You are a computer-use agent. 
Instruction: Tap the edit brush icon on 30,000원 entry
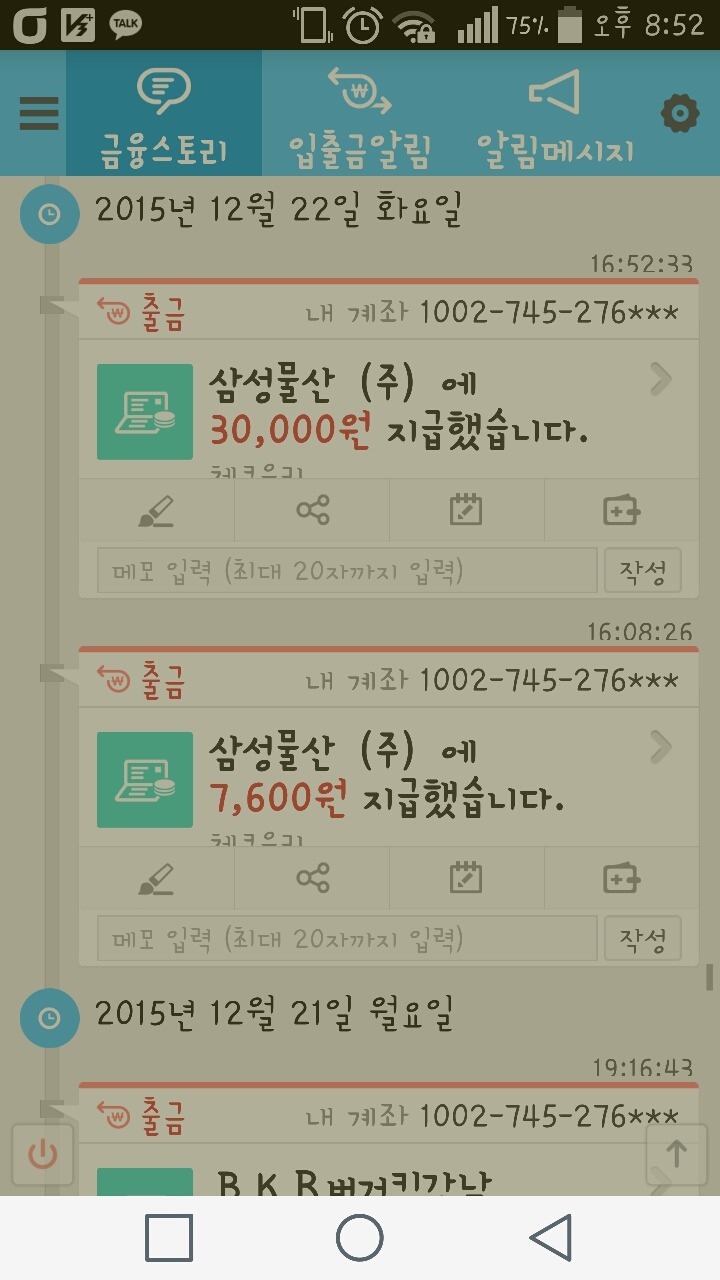(x=156, y=511)
